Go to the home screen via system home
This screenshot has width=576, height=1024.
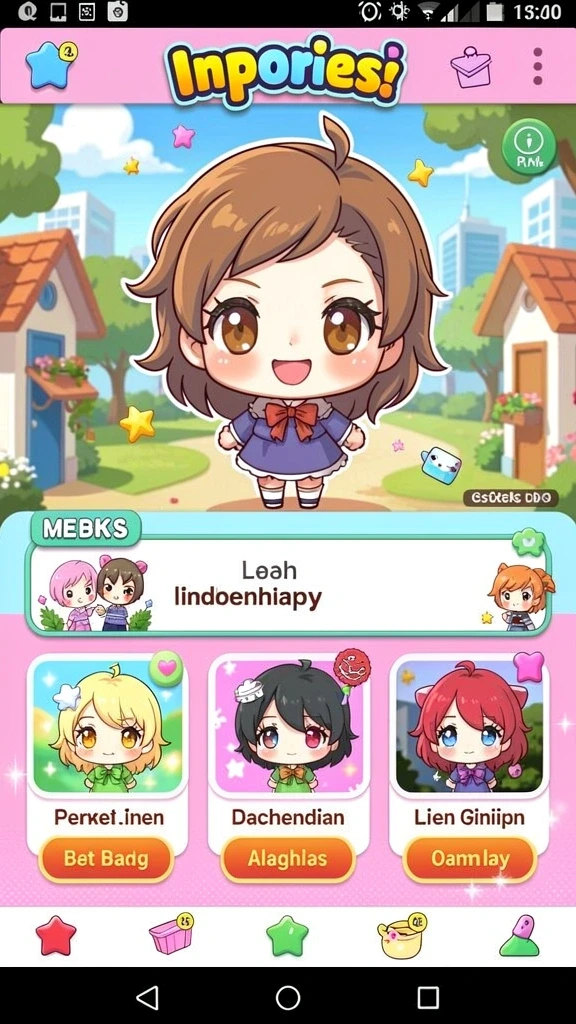(x=288, y=997)
